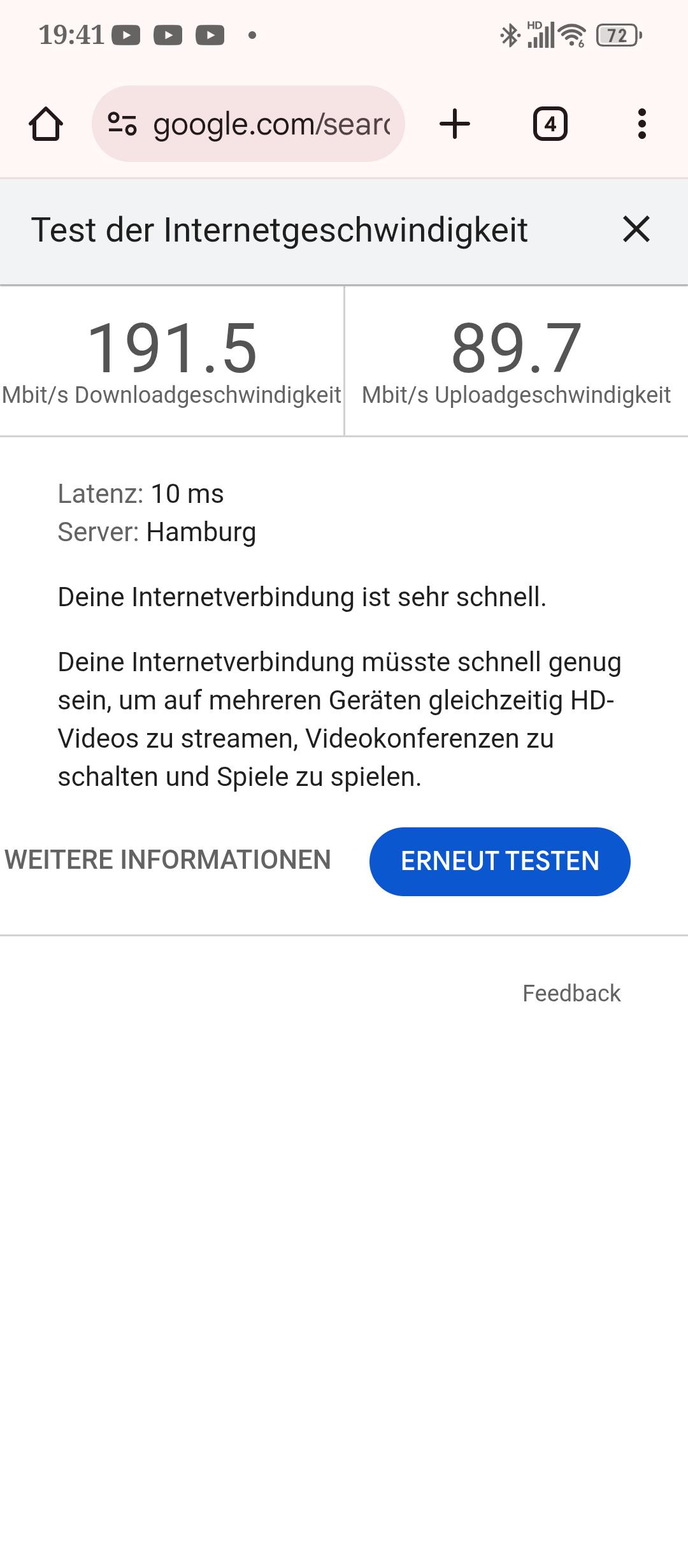Open the Feedback link
688x1568 pixels.
(571, 993)
